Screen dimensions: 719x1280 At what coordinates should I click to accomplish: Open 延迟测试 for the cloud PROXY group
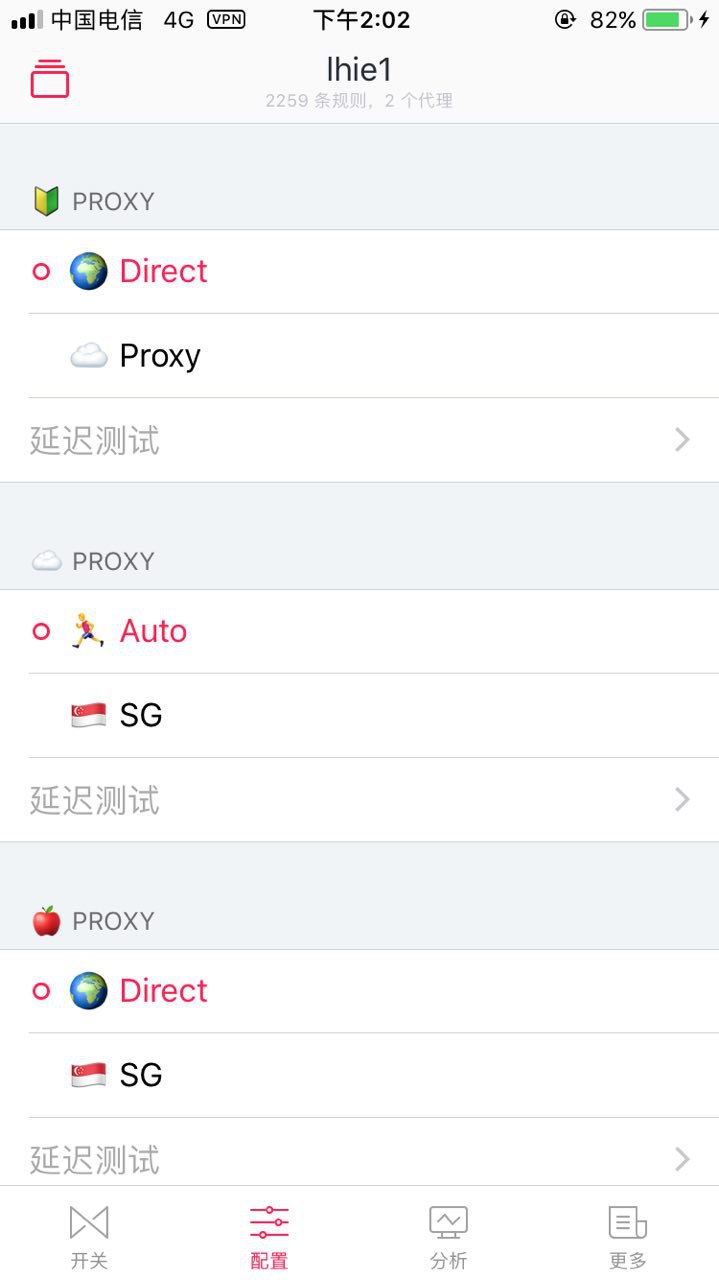click(359, 800)
